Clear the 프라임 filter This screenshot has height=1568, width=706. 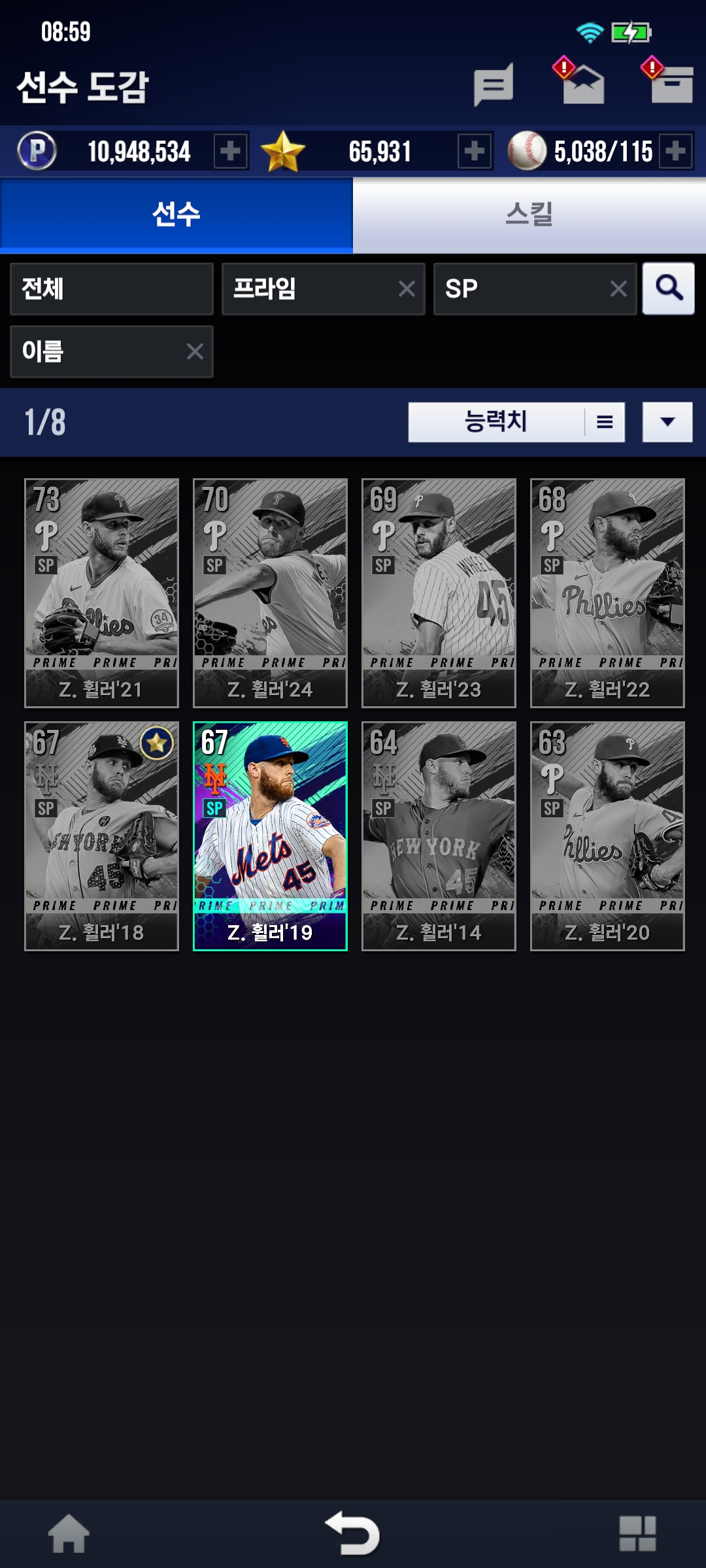coord(407,289)
